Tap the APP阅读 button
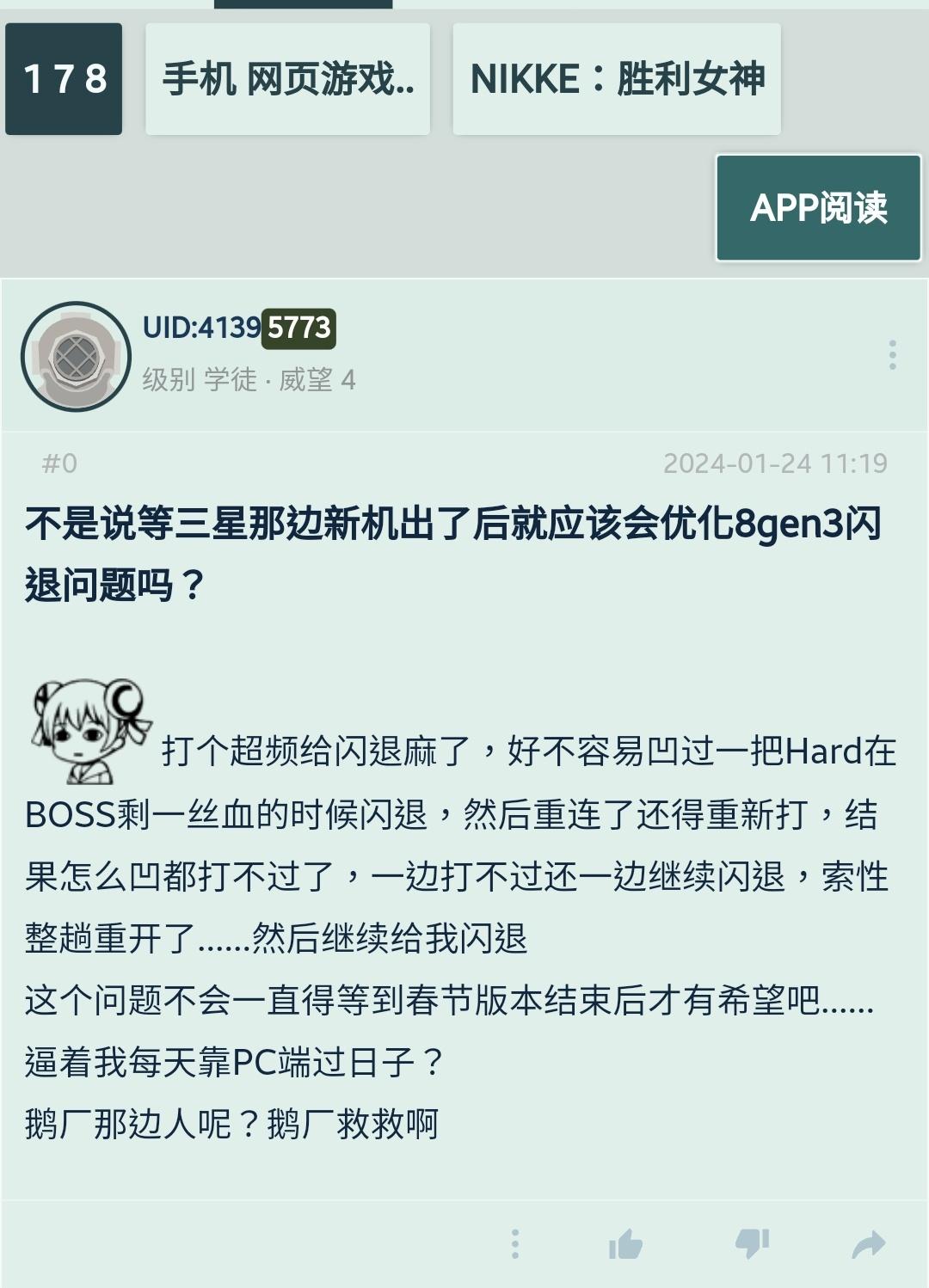 pyautogui.click(x=818, y=207)
